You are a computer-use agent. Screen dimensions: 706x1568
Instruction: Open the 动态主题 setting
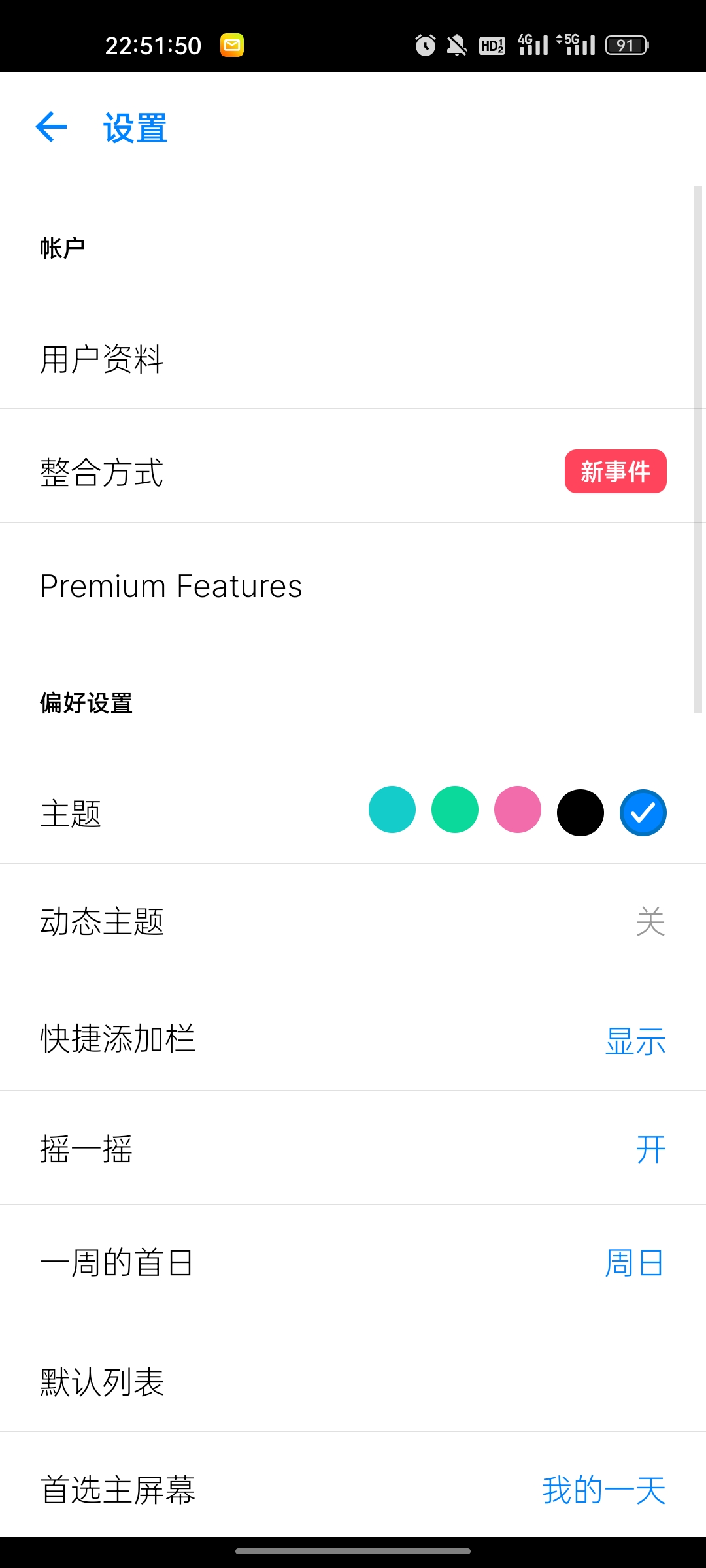(353, 921)
